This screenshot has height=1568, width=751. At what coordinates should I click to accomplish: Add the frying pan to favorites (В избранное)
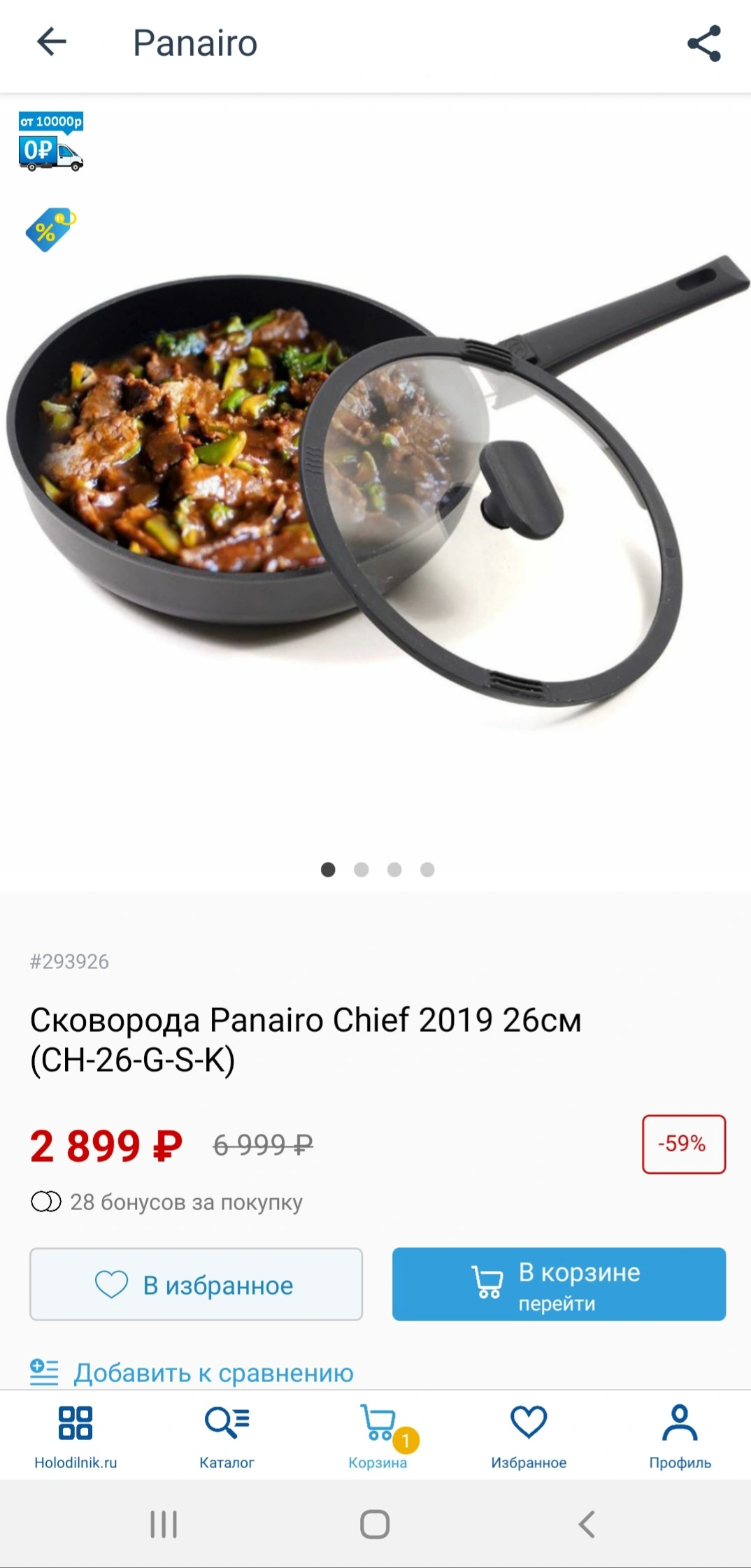(196, 1284)
